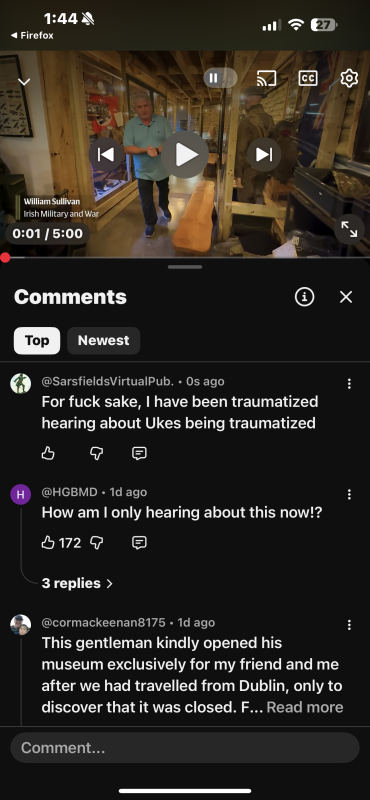The height and width of the screenshot is (800, 370).
Task: Open options menu for @cormackeenan8175's comment
Action: (x=349, y=625)
